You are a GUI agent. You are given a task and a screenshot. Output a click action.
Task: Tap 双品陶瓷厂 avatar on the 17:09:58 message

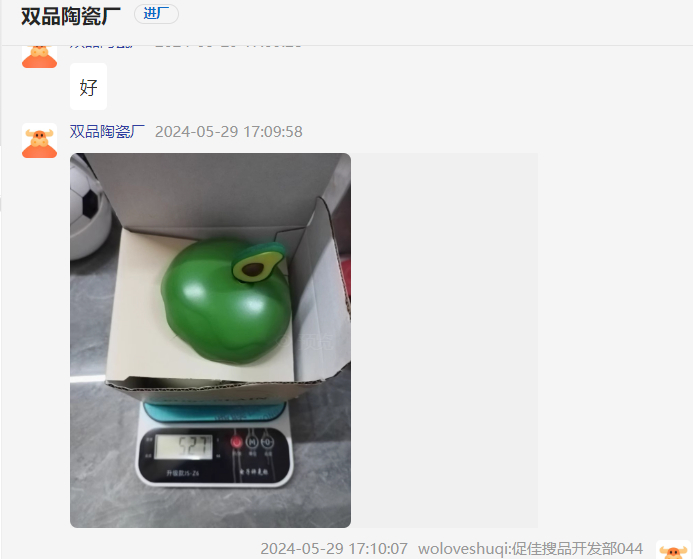39,141
